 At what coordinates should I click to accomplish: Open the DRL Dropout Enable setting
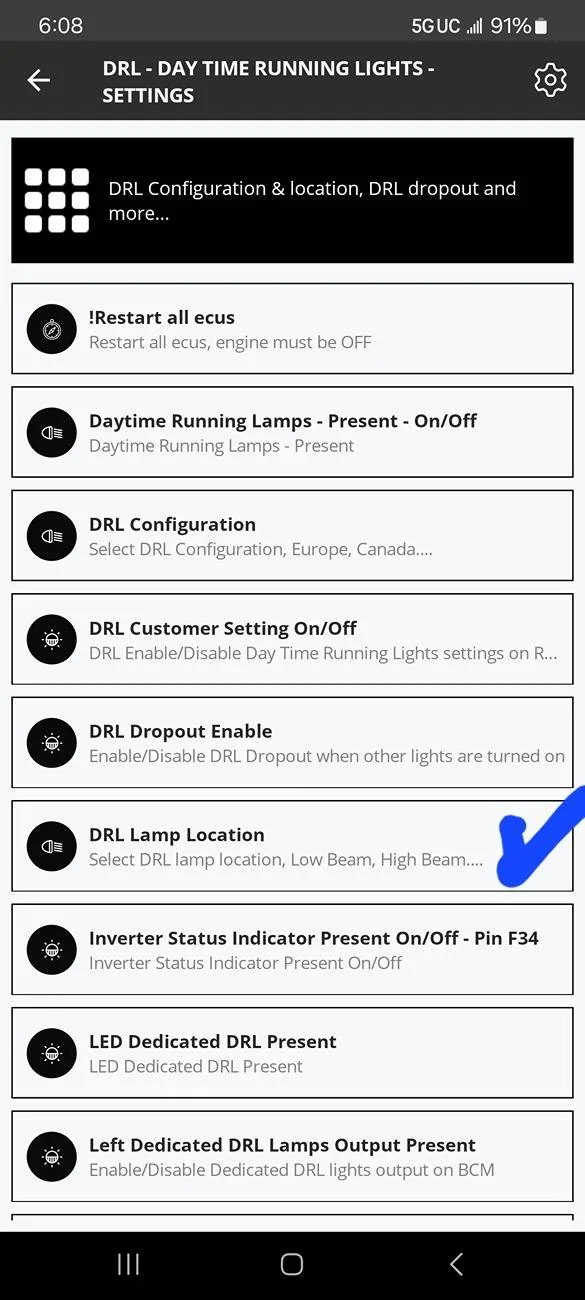tap(292, 743)
